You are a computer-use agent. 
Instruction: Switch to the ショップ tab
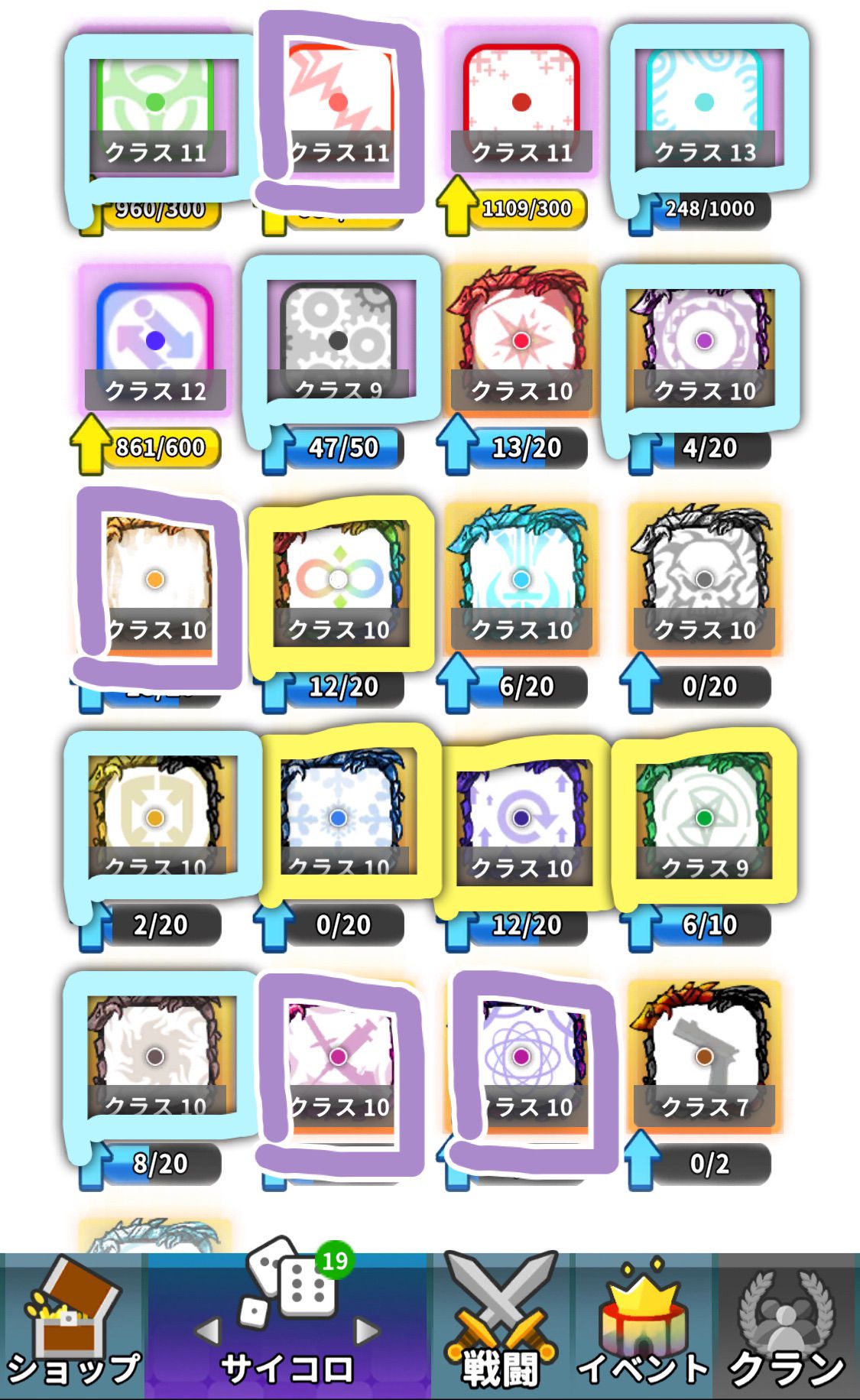click(x=73, y=1327)
